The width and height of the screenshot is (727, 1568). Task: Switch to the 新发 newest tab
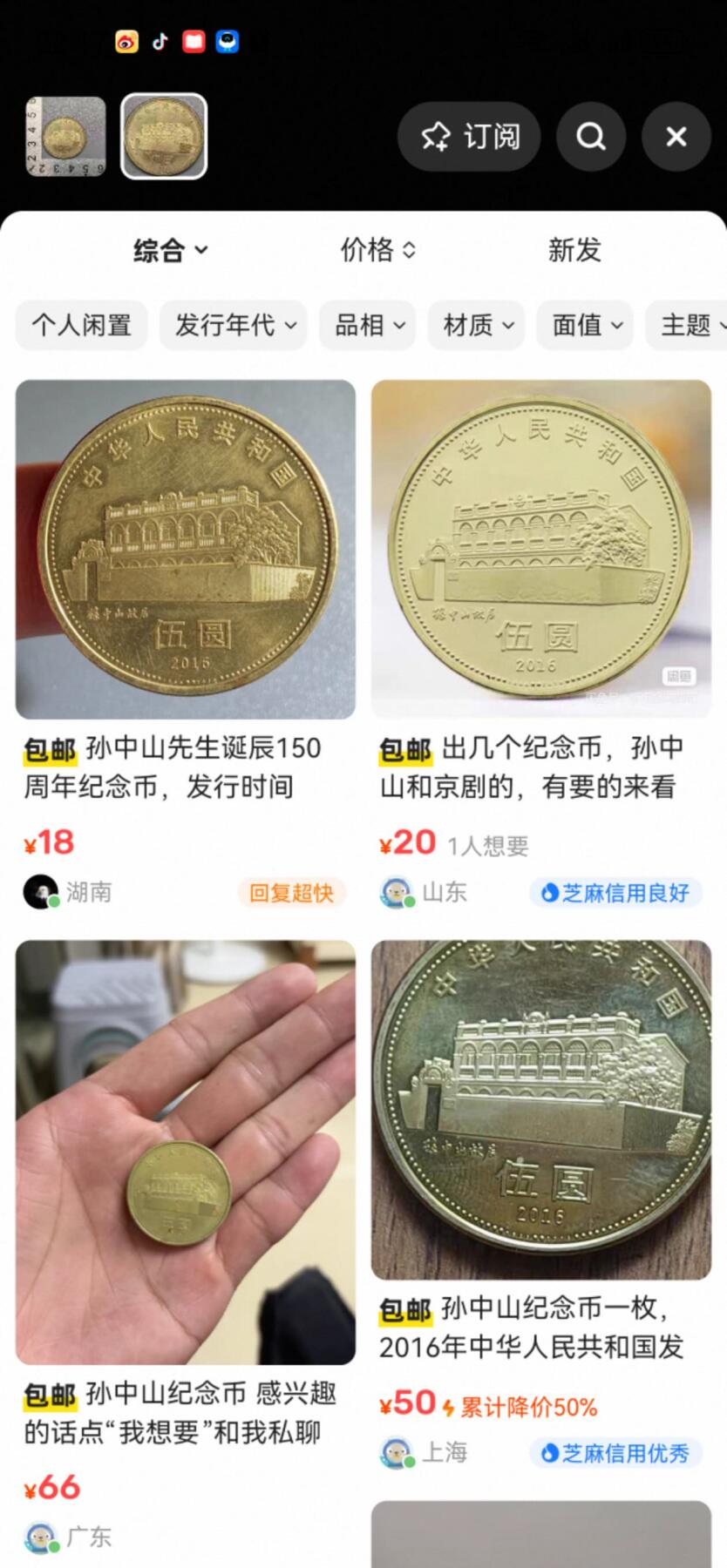pyautogui.click(x=574, y=251)
